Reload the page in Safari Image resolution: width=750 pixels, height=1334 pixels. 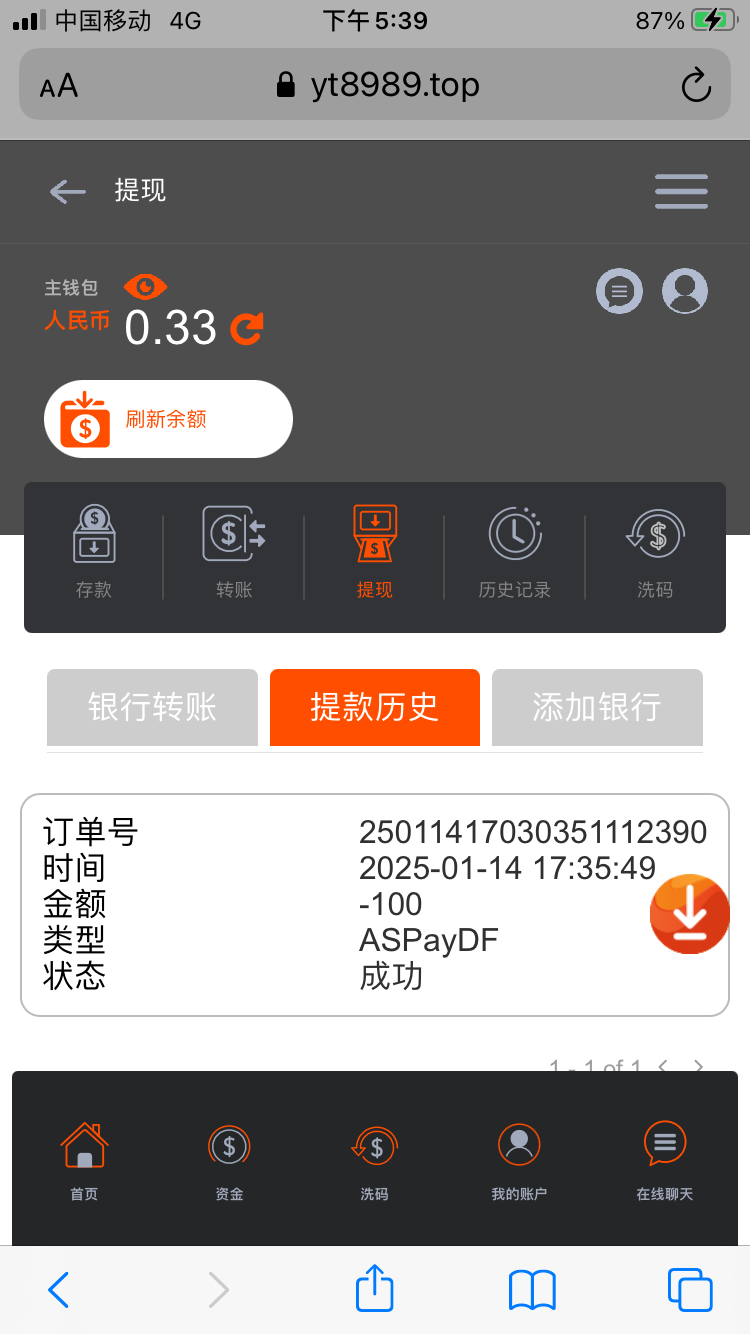pos(695,86)
